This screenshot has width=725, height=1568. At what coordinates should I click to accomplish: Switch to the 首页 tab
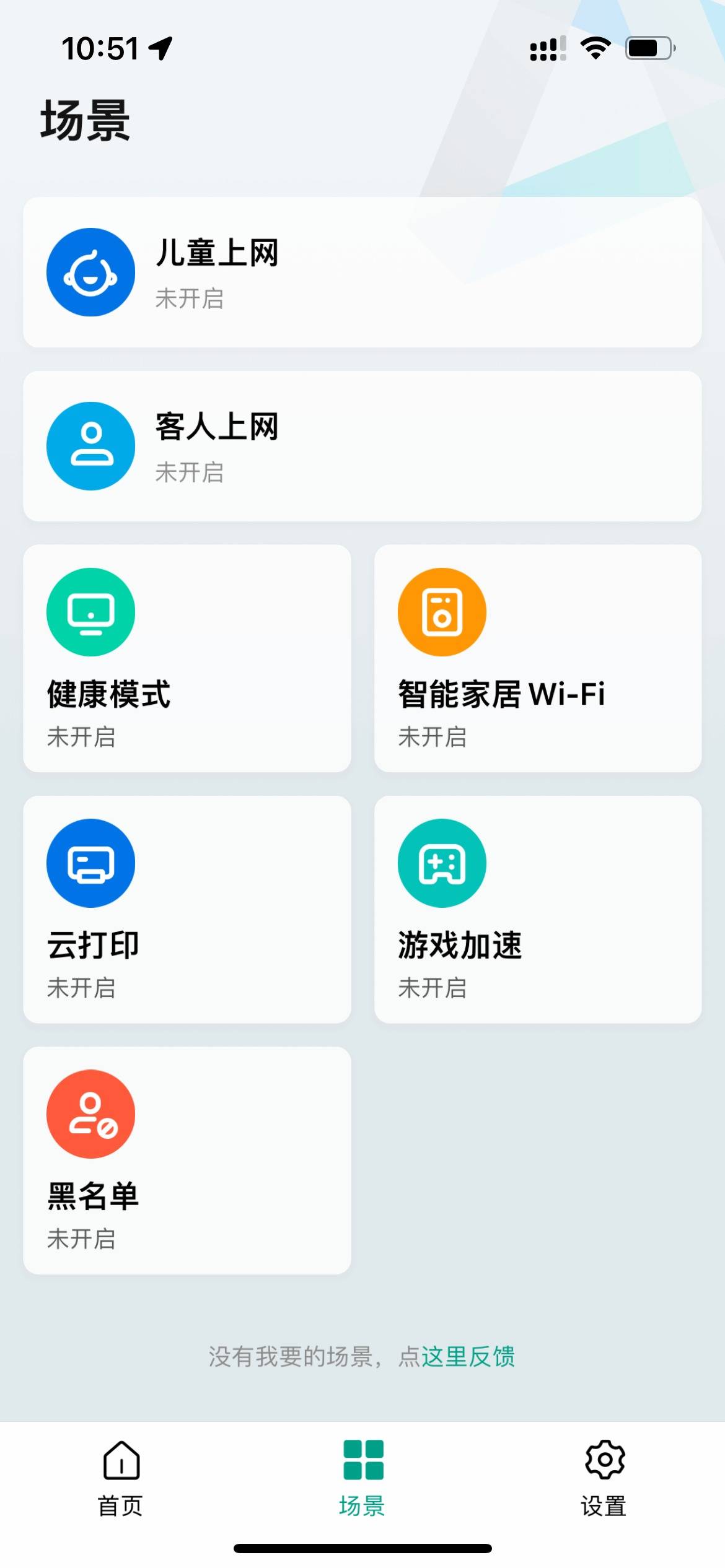120,1486
